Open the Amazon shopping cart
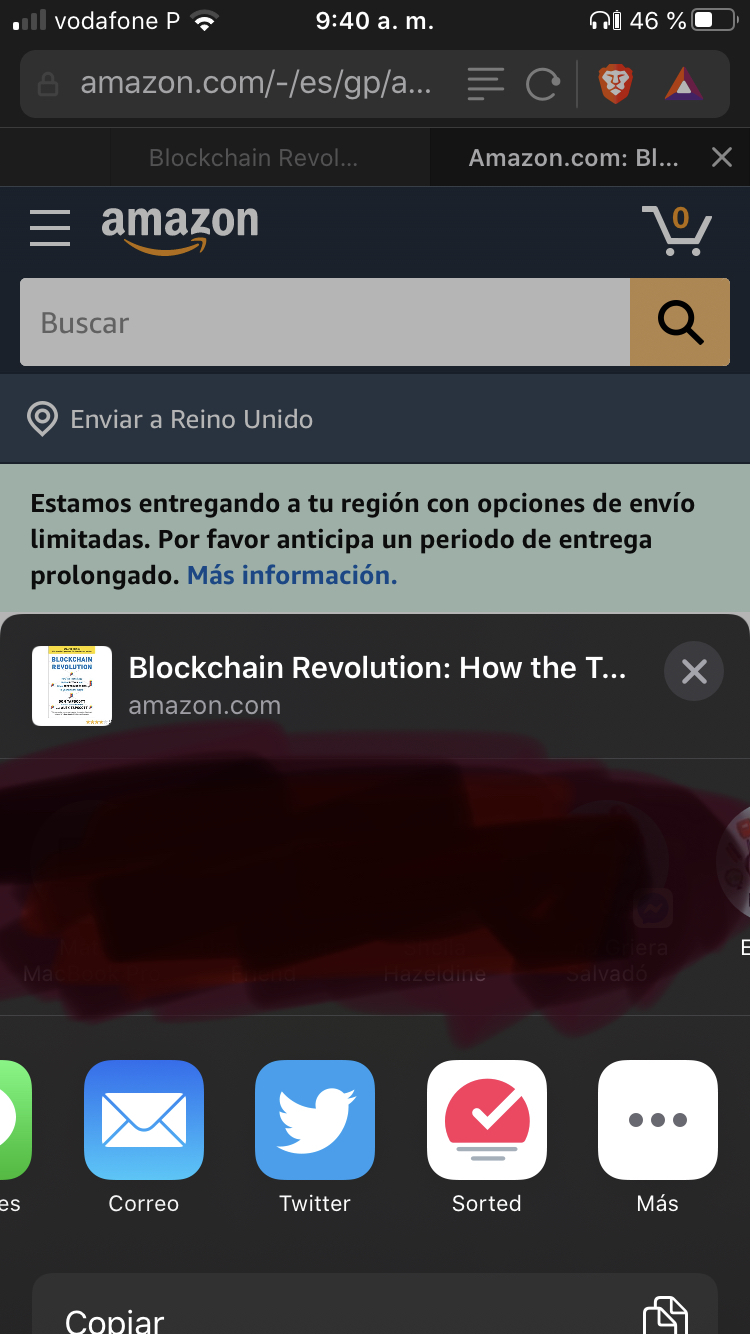 point(677,230)
